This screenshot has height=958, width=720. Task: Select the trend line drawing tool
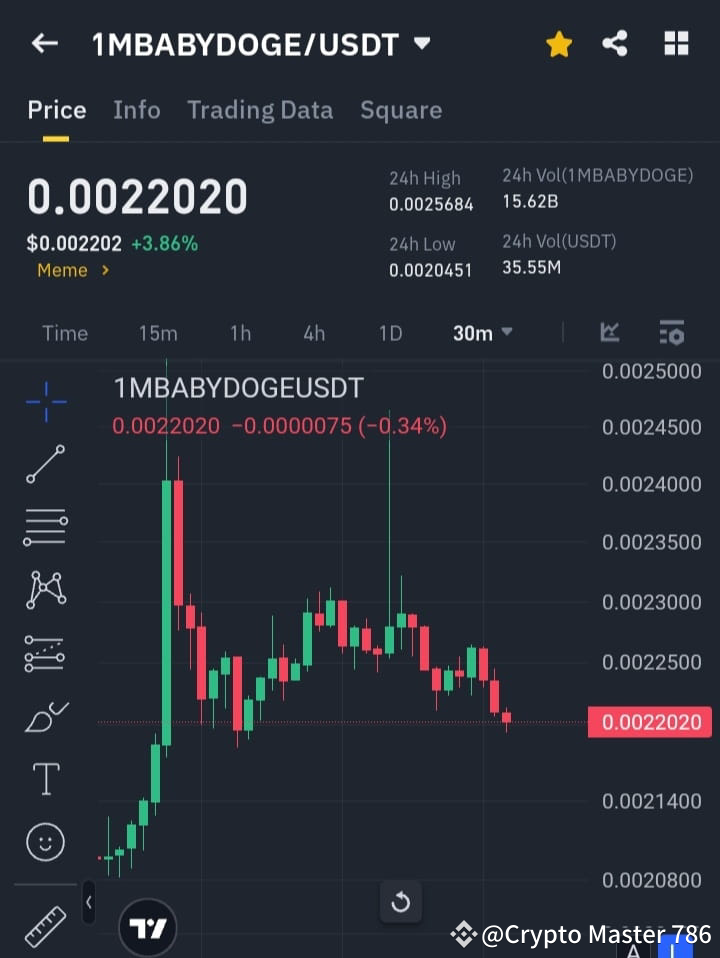(44, 465)
